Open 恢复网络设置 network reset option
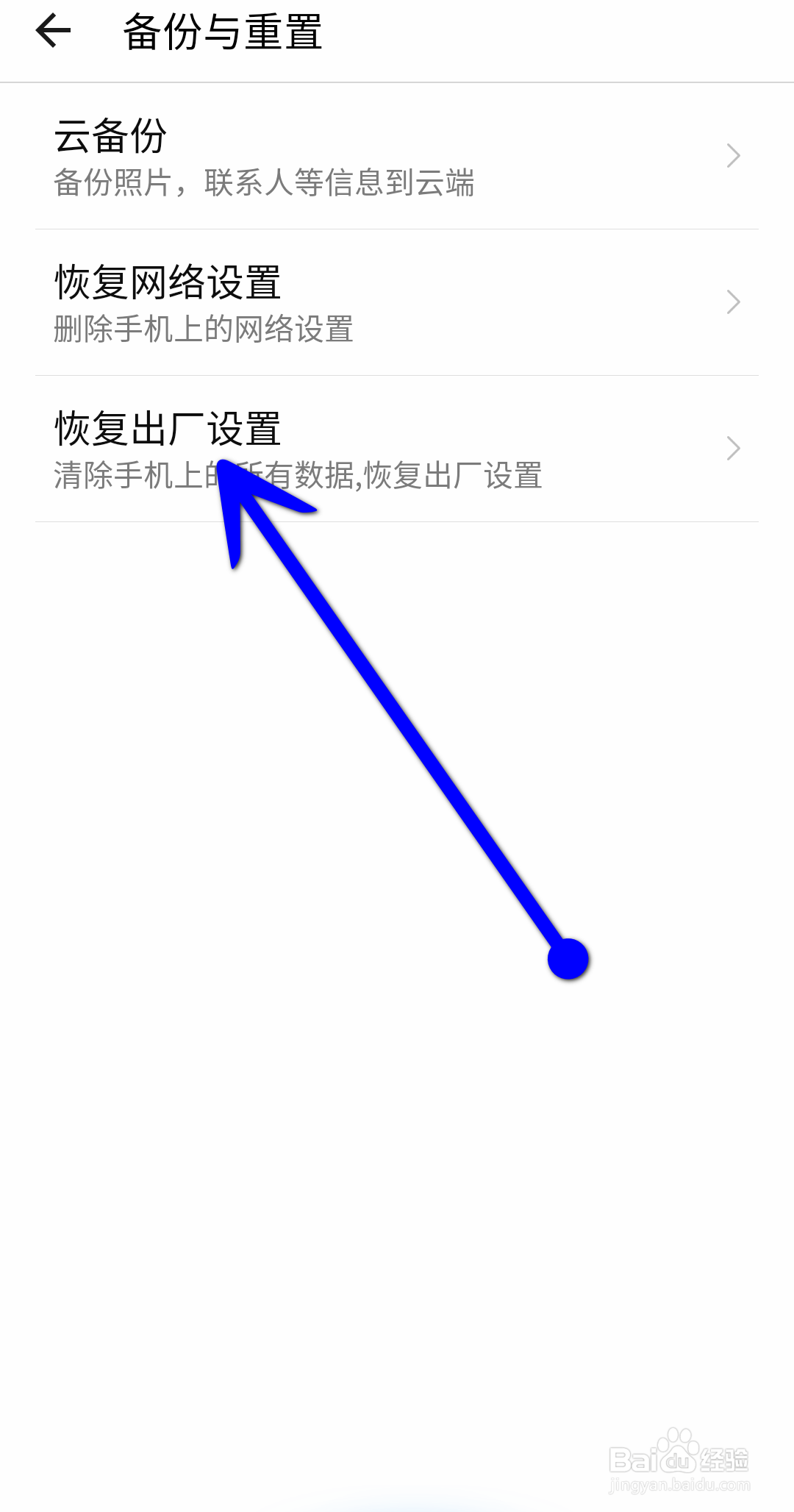Image resolution: width=794 pixels, height=1512 pixels. pos(169,283)
